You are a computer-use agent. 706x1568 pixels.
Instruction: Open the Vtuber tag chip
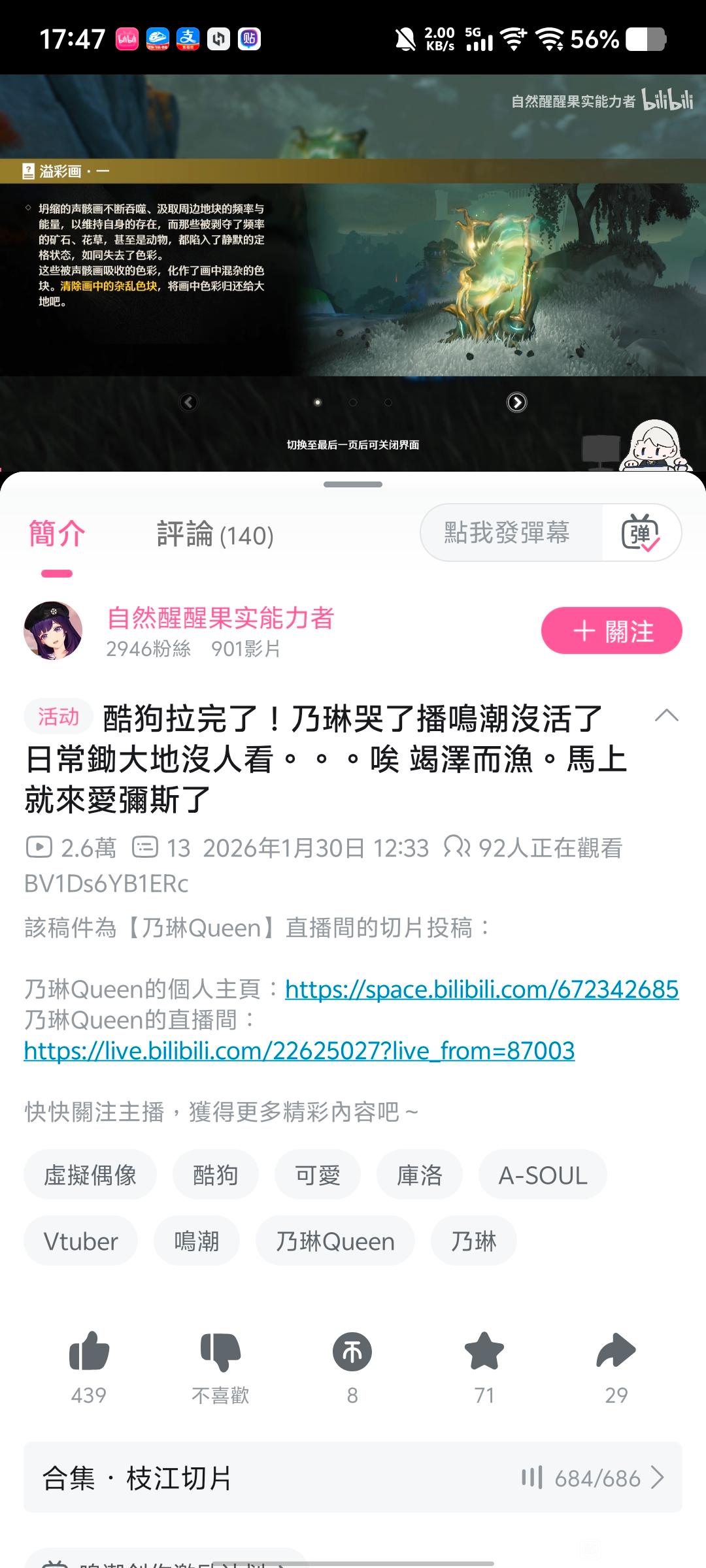pos(80,1241)
